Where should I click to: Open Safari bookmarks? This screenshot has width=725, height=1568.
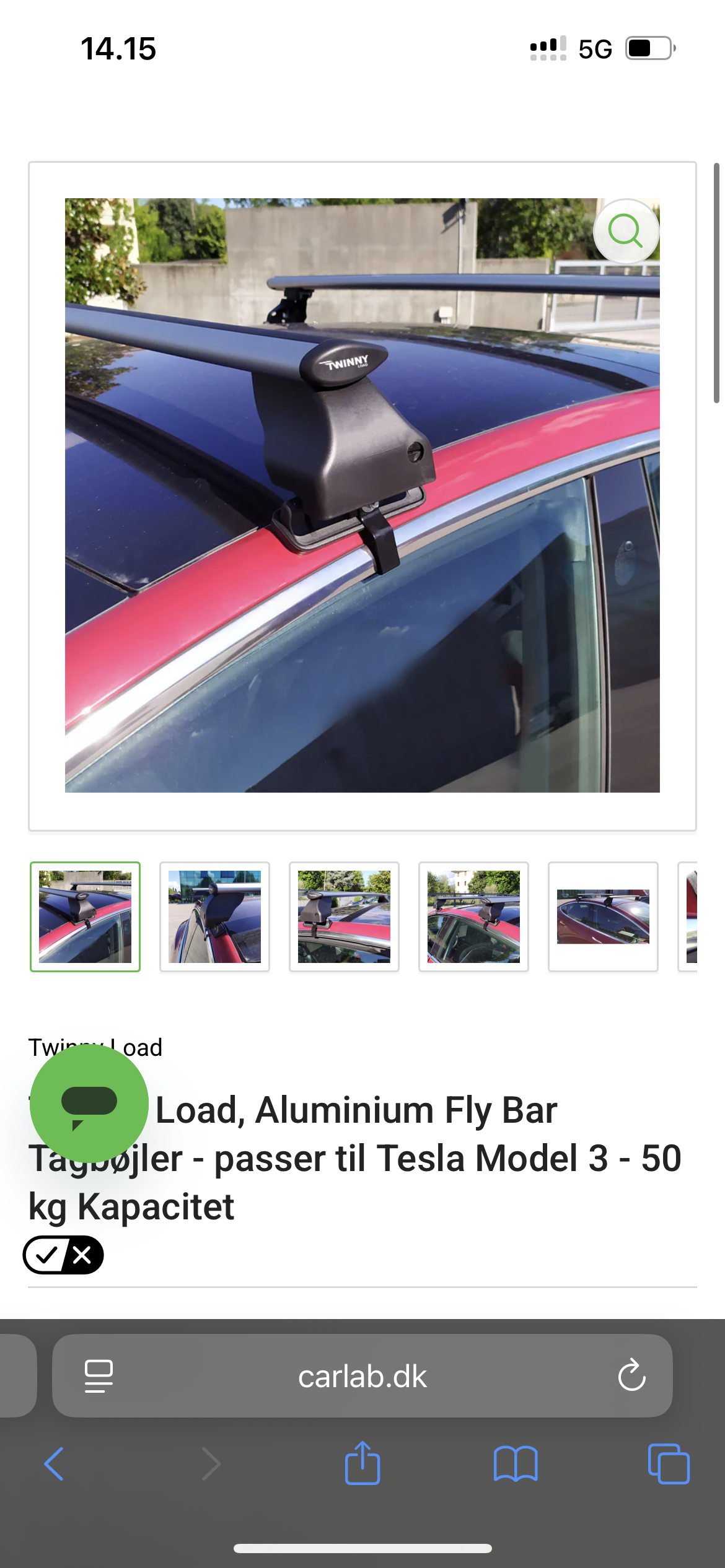pyautogui.click(x=516, y=1464)
